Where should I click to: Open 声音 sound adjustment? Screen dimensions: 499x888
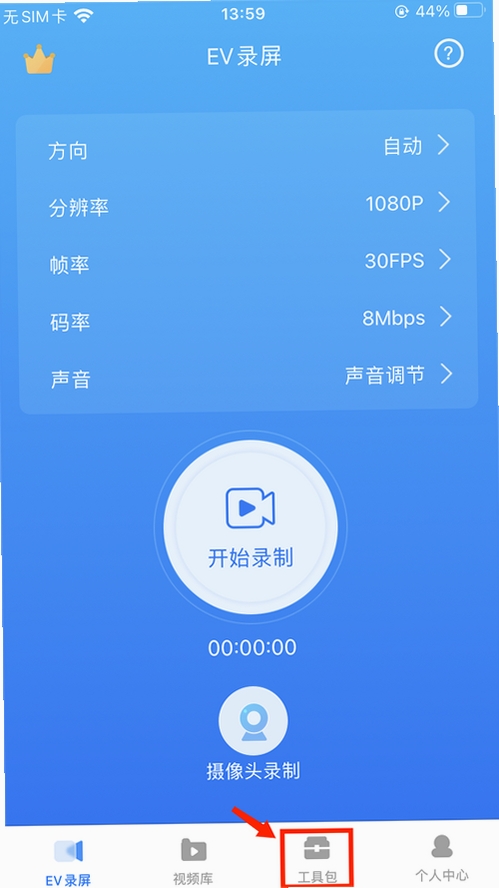click(x=249, y=377)
